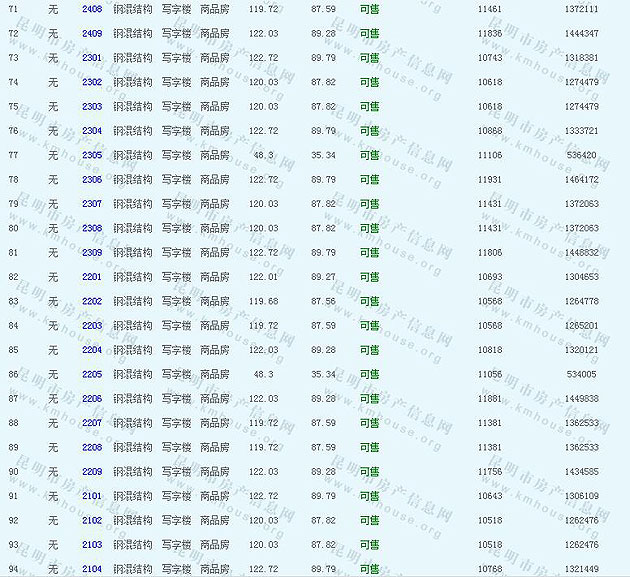
Task: Open unit 2103 link
Action: tap(92, 545)
